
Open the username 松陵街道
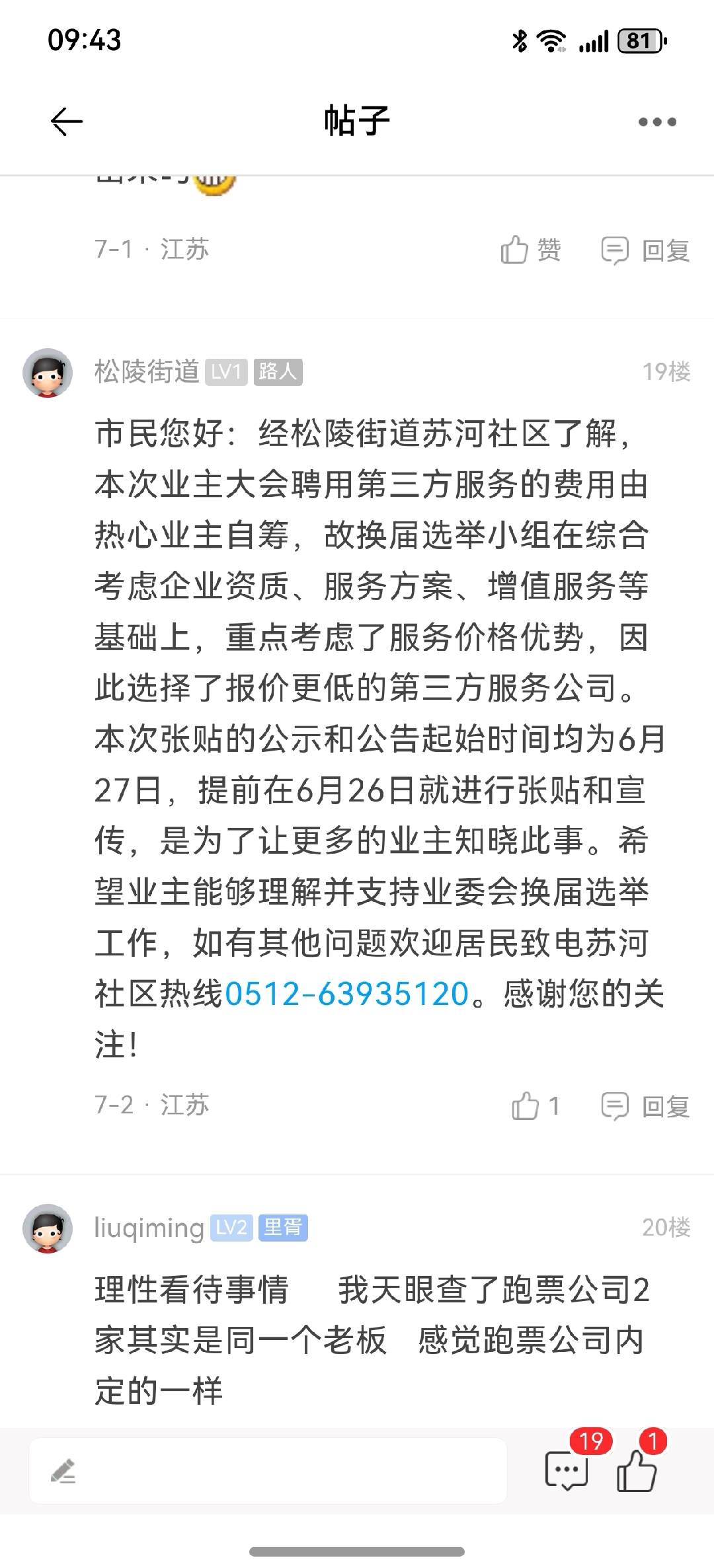[x=147, y=371]
